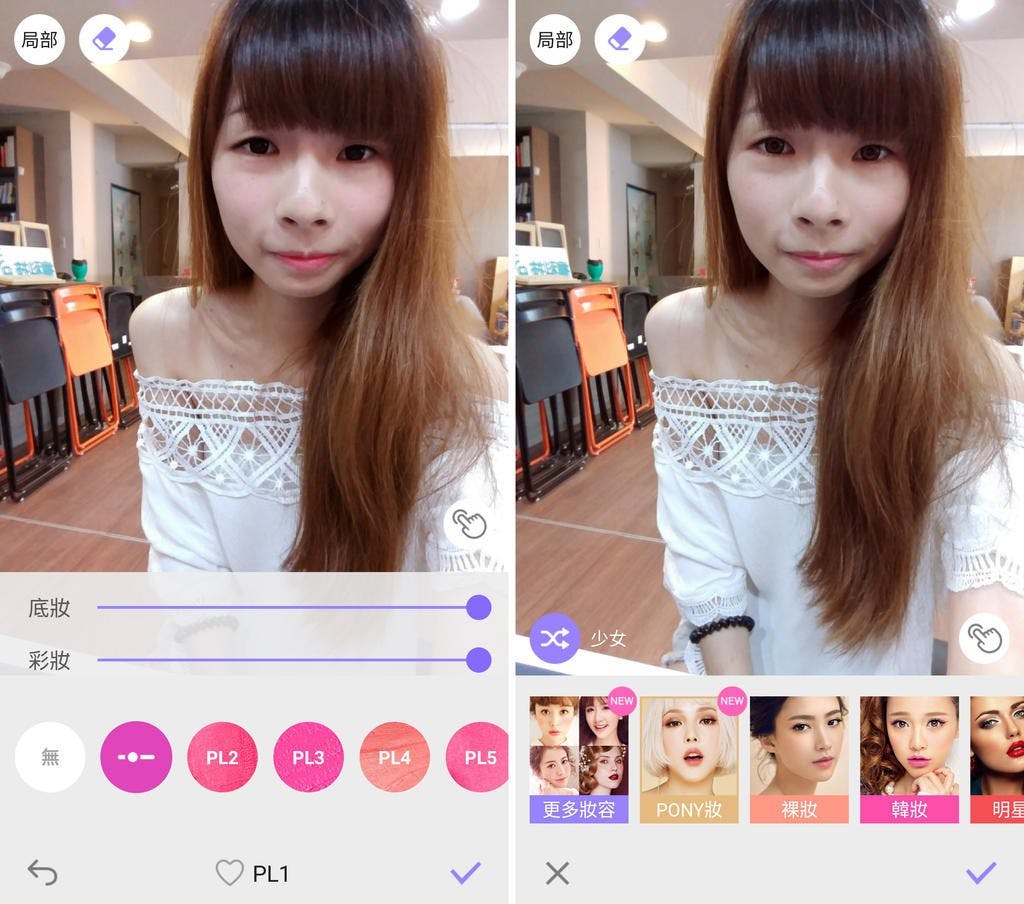Select the 裸妝 nude makeup look
The height and width of the screenshot is (904, 1024).
click(799, 760)
